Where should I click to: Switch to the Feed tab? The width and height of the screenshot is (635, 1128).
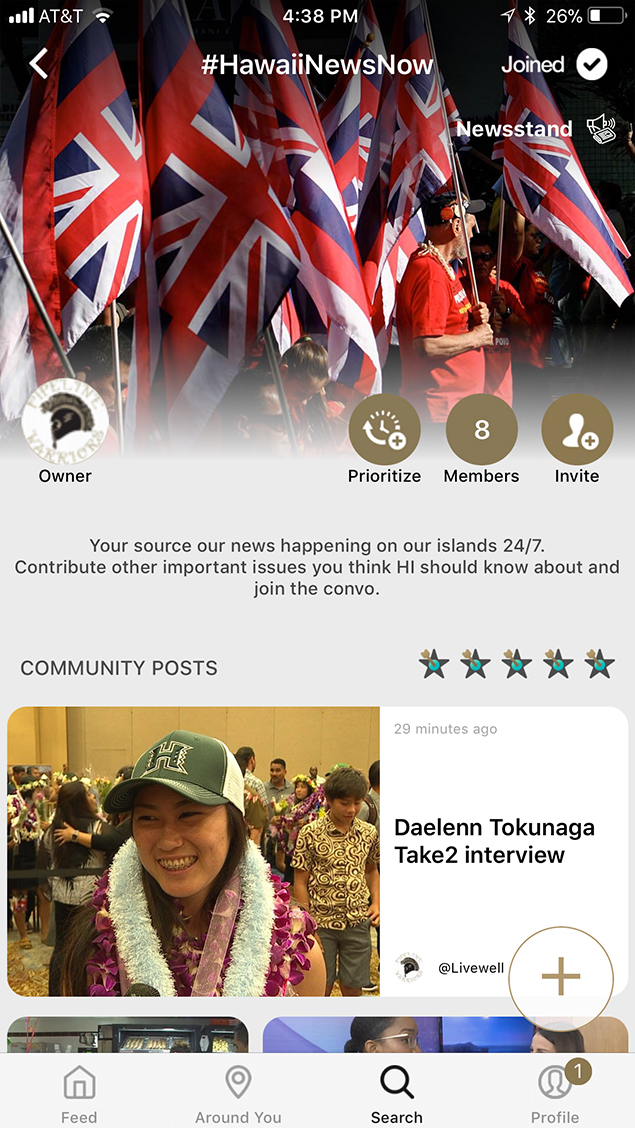coord(79,1093)
